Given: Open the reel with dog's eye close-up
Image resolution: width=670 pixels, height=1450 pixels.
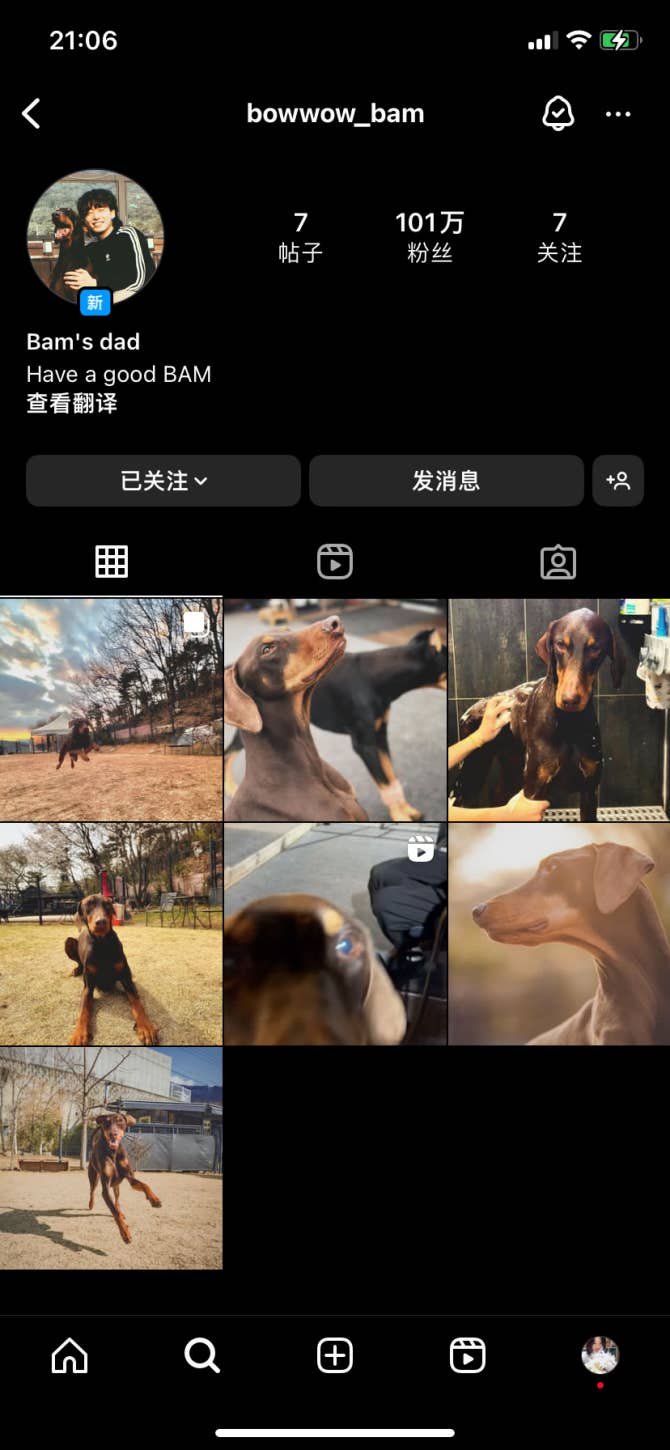Looking at the screenshot, I should [335, 934].
